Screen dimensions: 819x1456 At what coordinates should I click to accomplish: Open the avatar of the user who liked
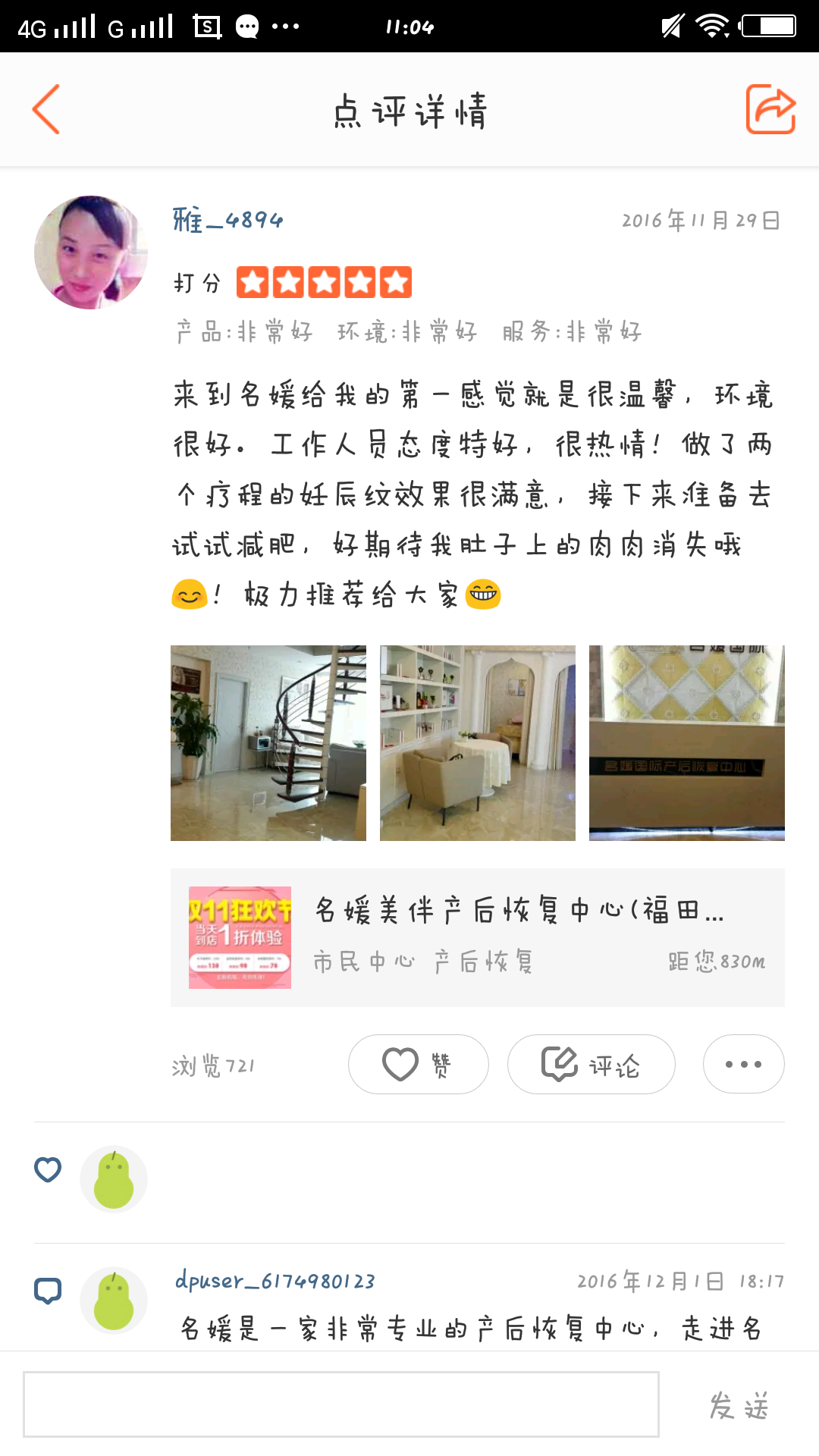114,1179
